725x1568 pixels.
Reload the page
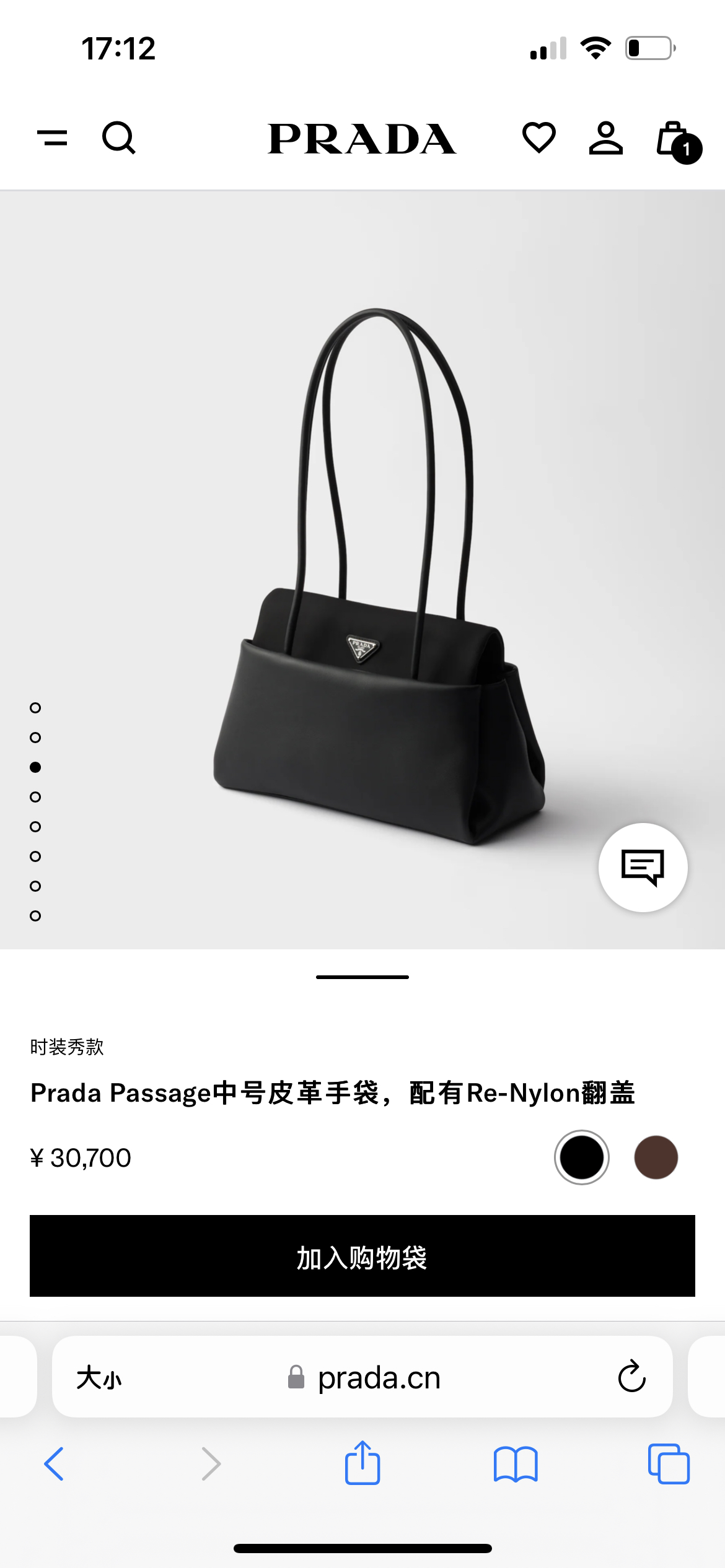point(631,1377)
